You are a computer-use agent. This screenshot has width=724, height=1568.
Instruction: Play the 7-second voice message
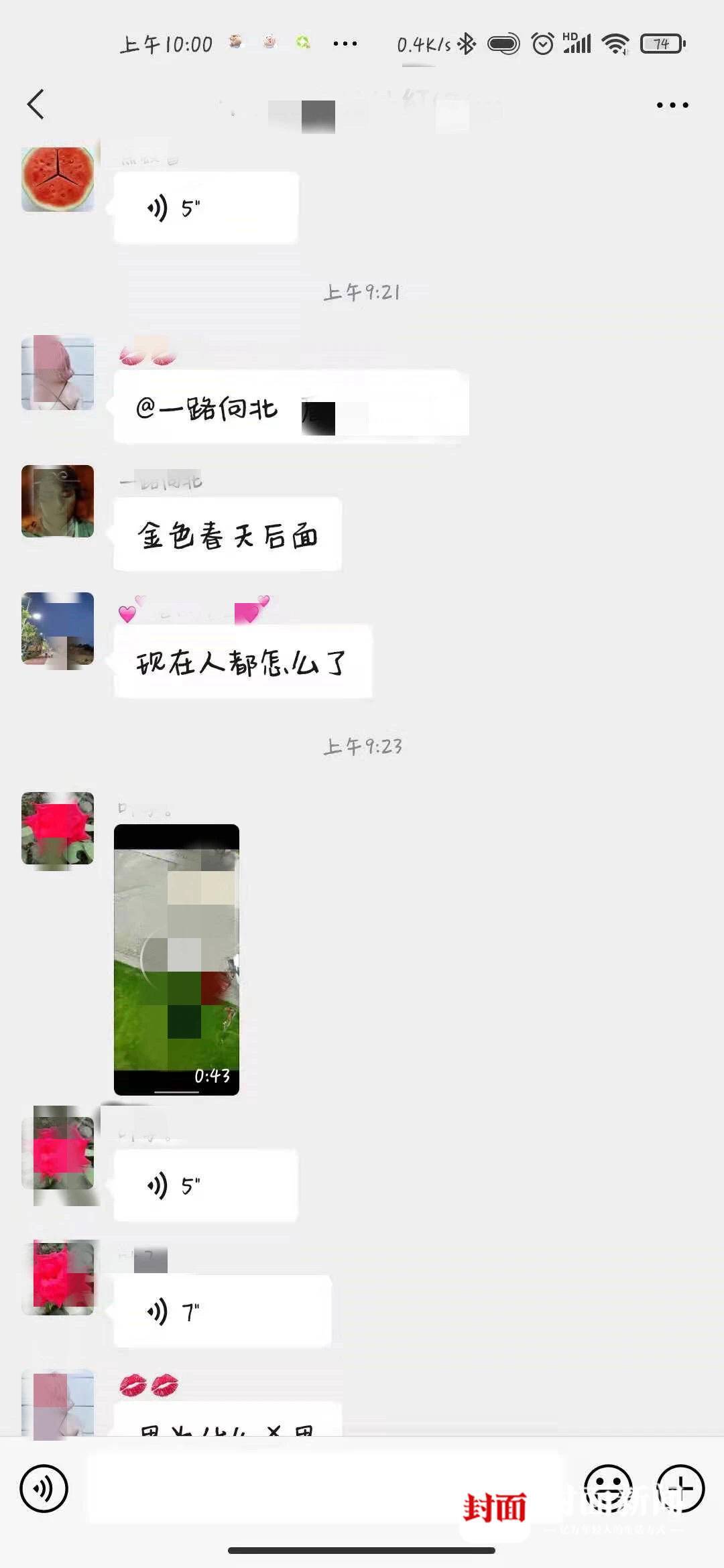click(222, 1311)
